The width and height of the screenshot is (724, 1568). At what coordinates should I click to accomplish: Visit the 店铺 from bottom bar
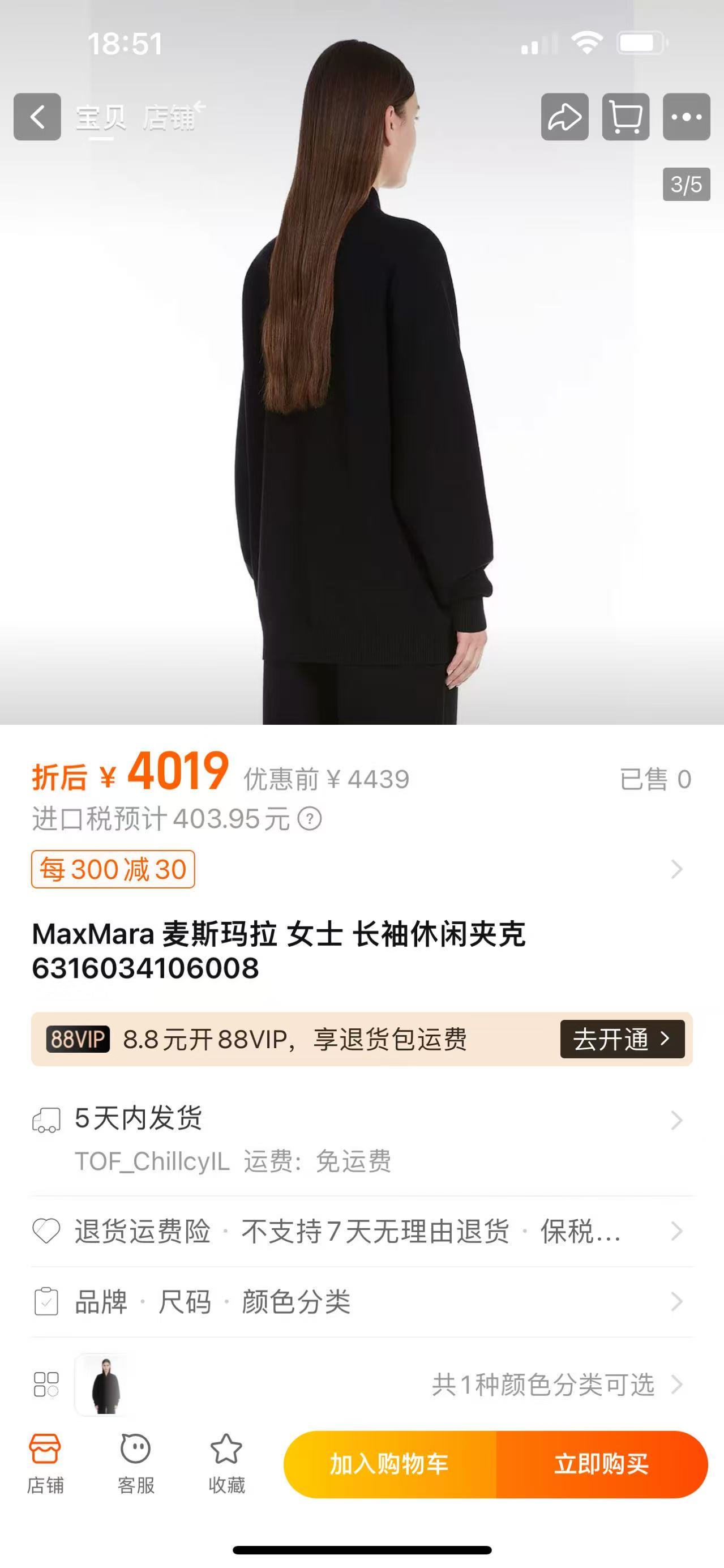(x=45, y=1463)
